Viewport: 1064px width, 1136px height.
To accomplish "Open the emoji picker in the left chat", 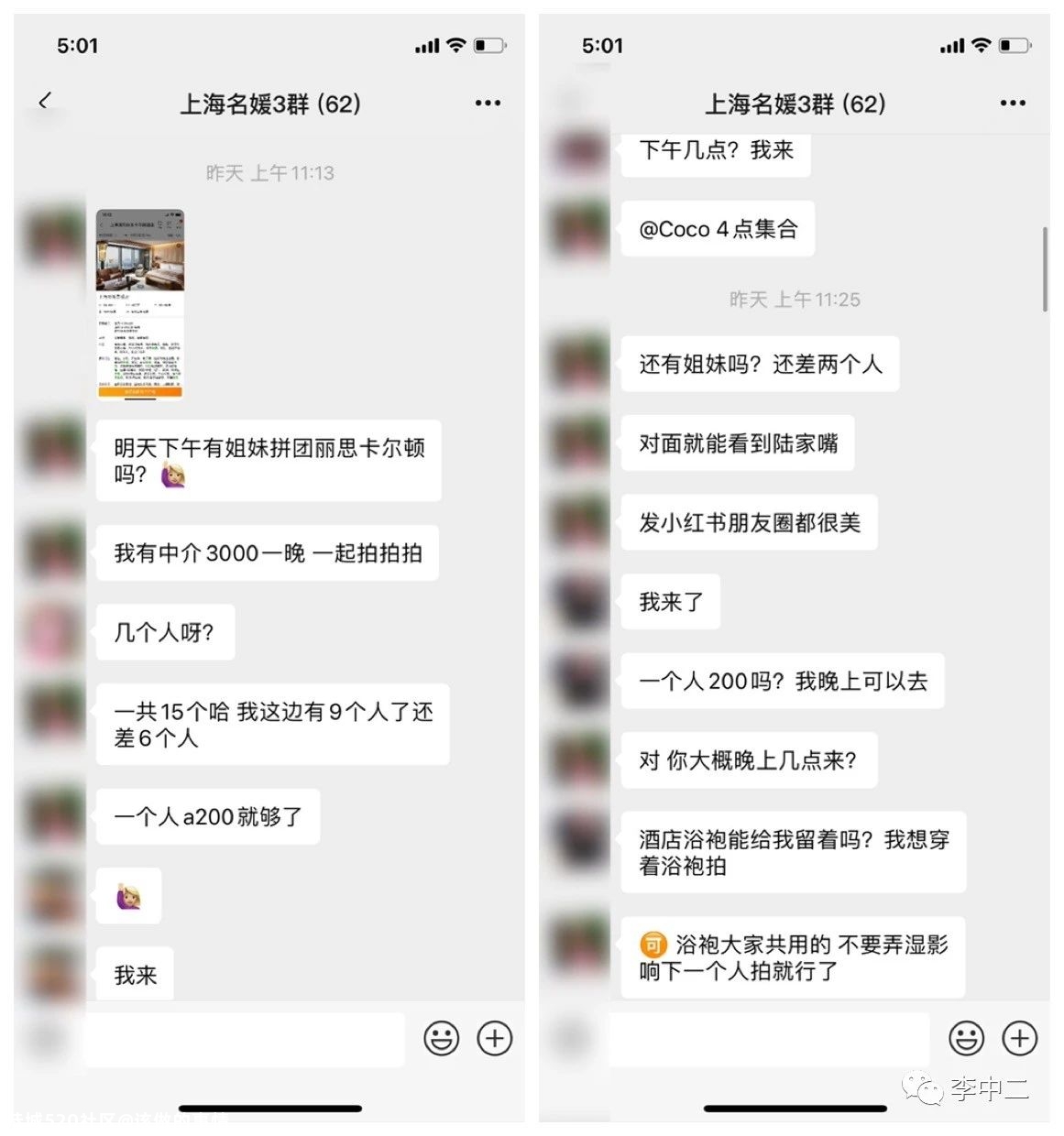I will point(441,1038).
